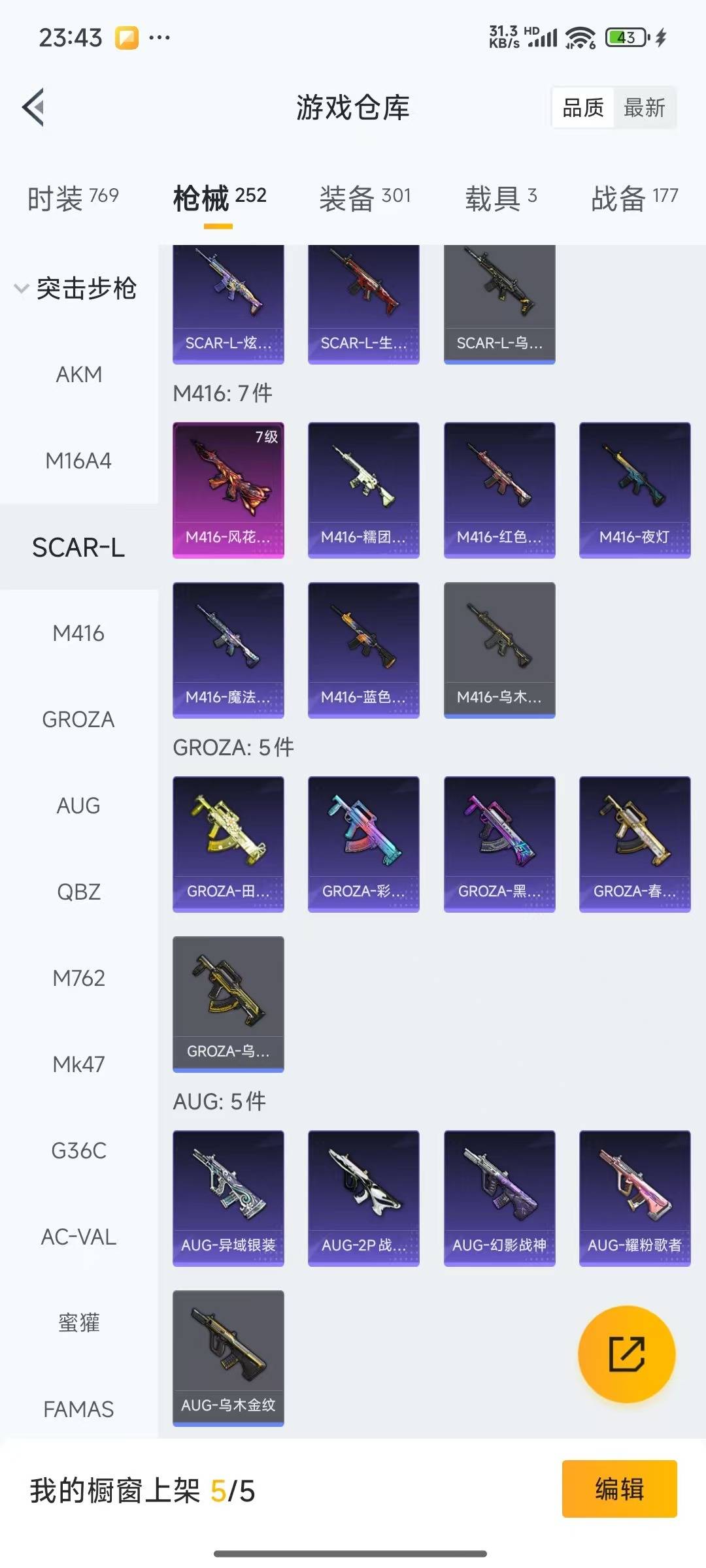This screenshot has height=1568, width=706.
Task: Open the M416-风花 level 7 skin
Action: [x=228, y=490]
